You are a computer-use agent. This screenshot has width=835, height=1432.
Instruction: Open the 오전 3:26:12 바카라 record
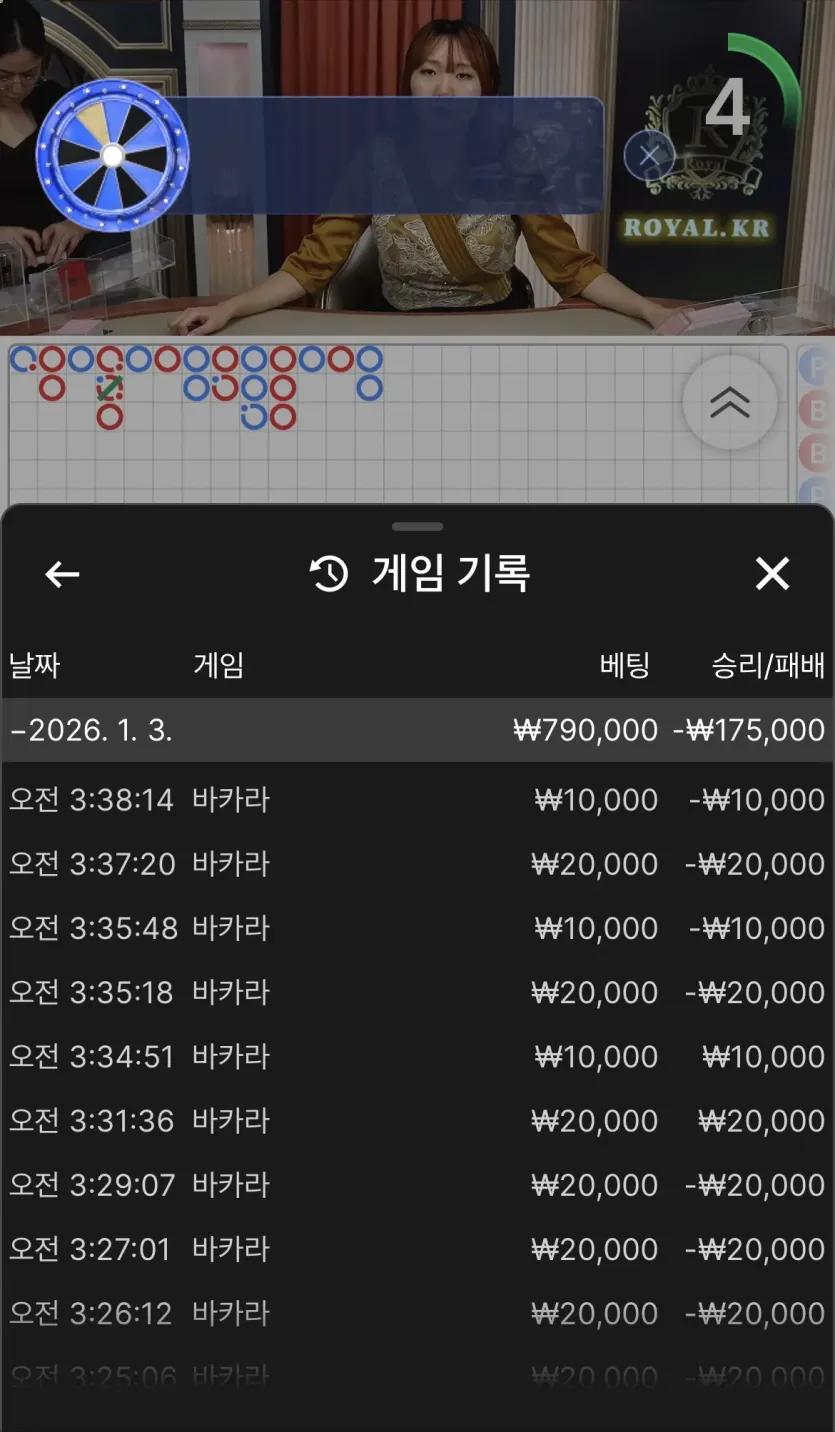click(417, 1313)
